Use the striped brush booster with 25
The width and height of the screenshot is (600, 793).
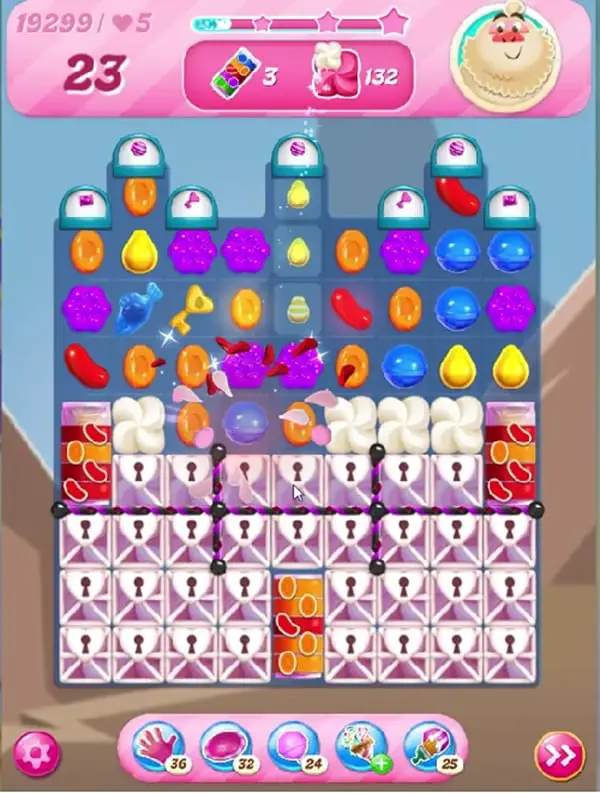coord(428,746)
